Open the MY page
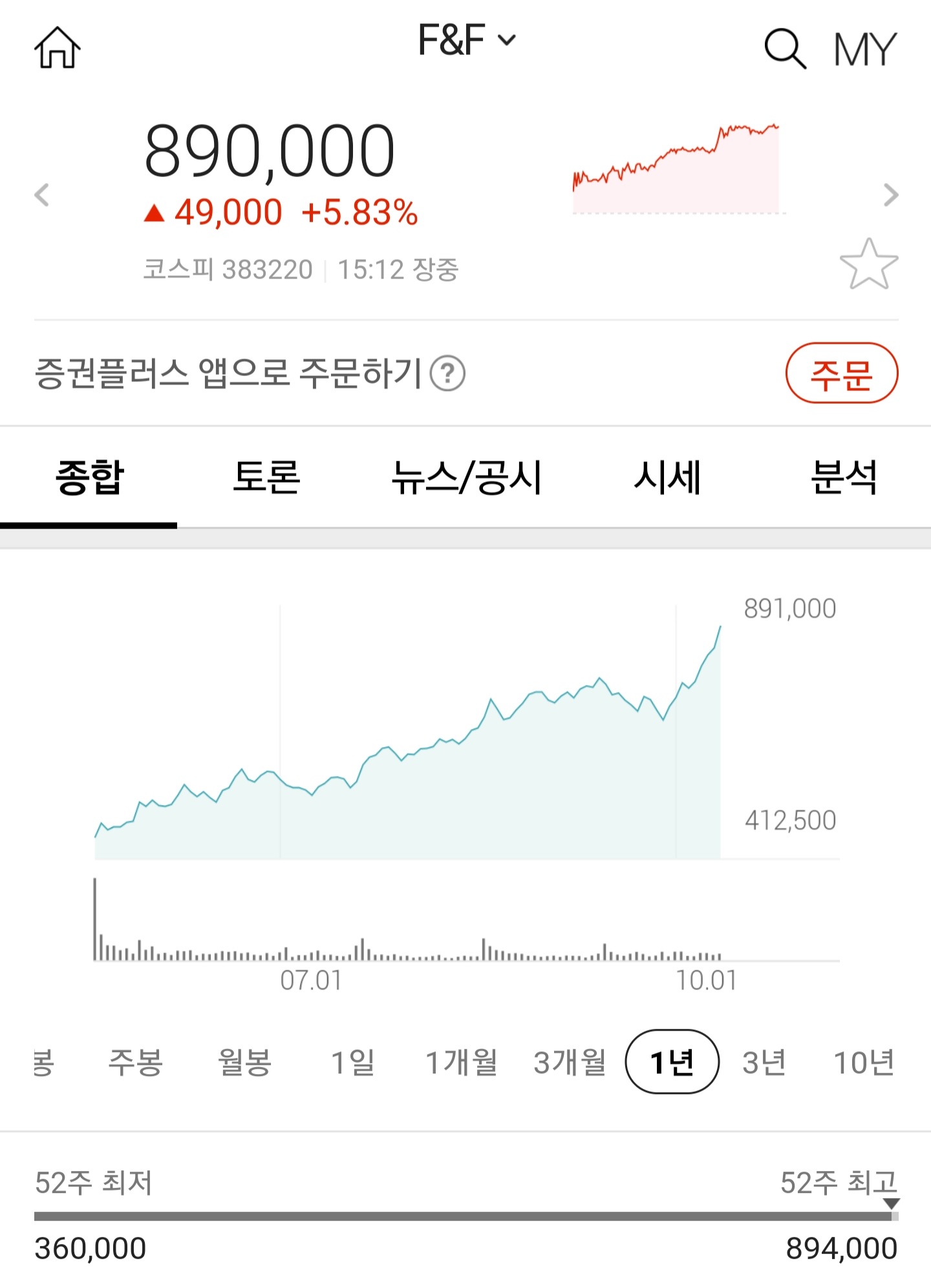Viewport: 931px width, 1288px height. click(864, 49)
